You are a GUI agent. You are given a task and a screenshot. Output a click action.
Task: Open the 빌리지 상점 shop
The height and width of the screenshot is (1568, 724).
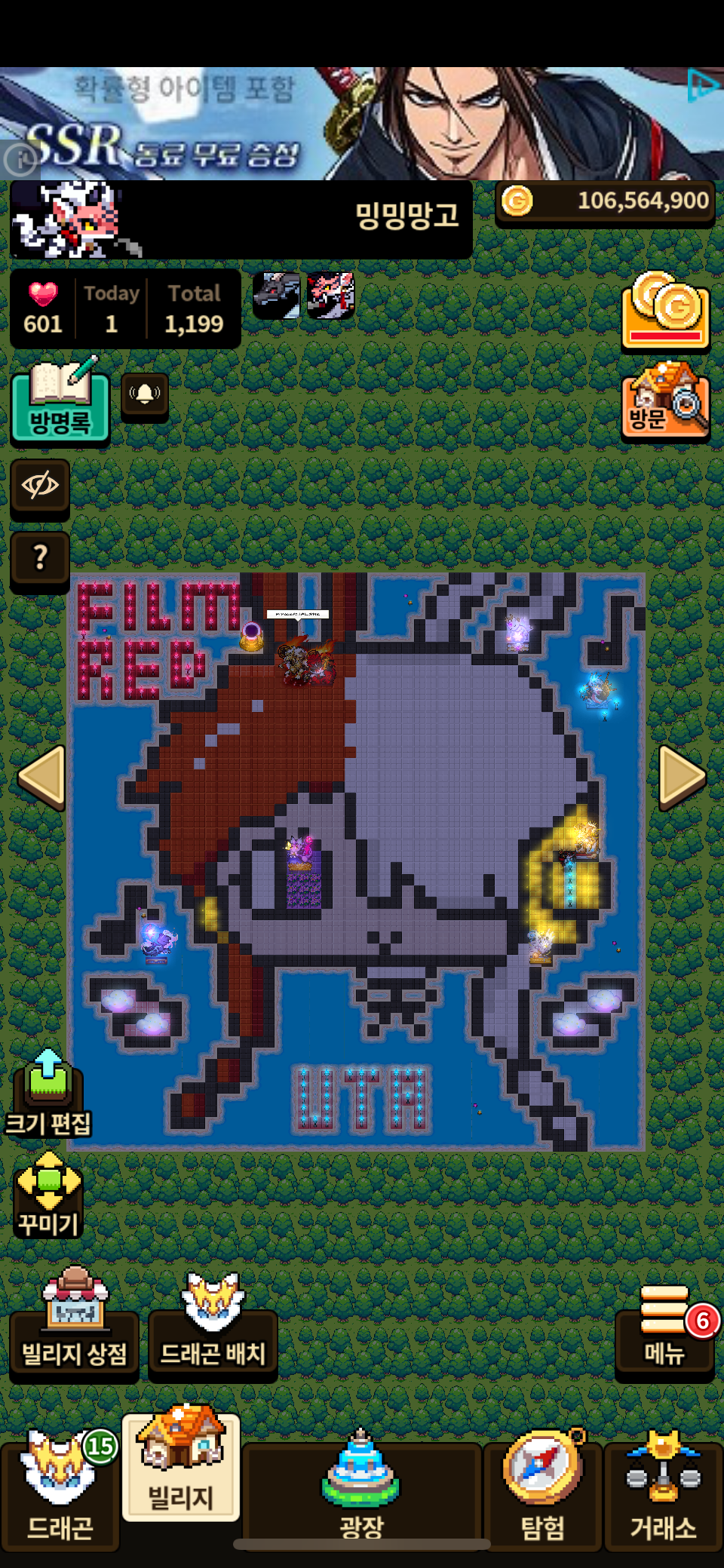point(74,1327)
